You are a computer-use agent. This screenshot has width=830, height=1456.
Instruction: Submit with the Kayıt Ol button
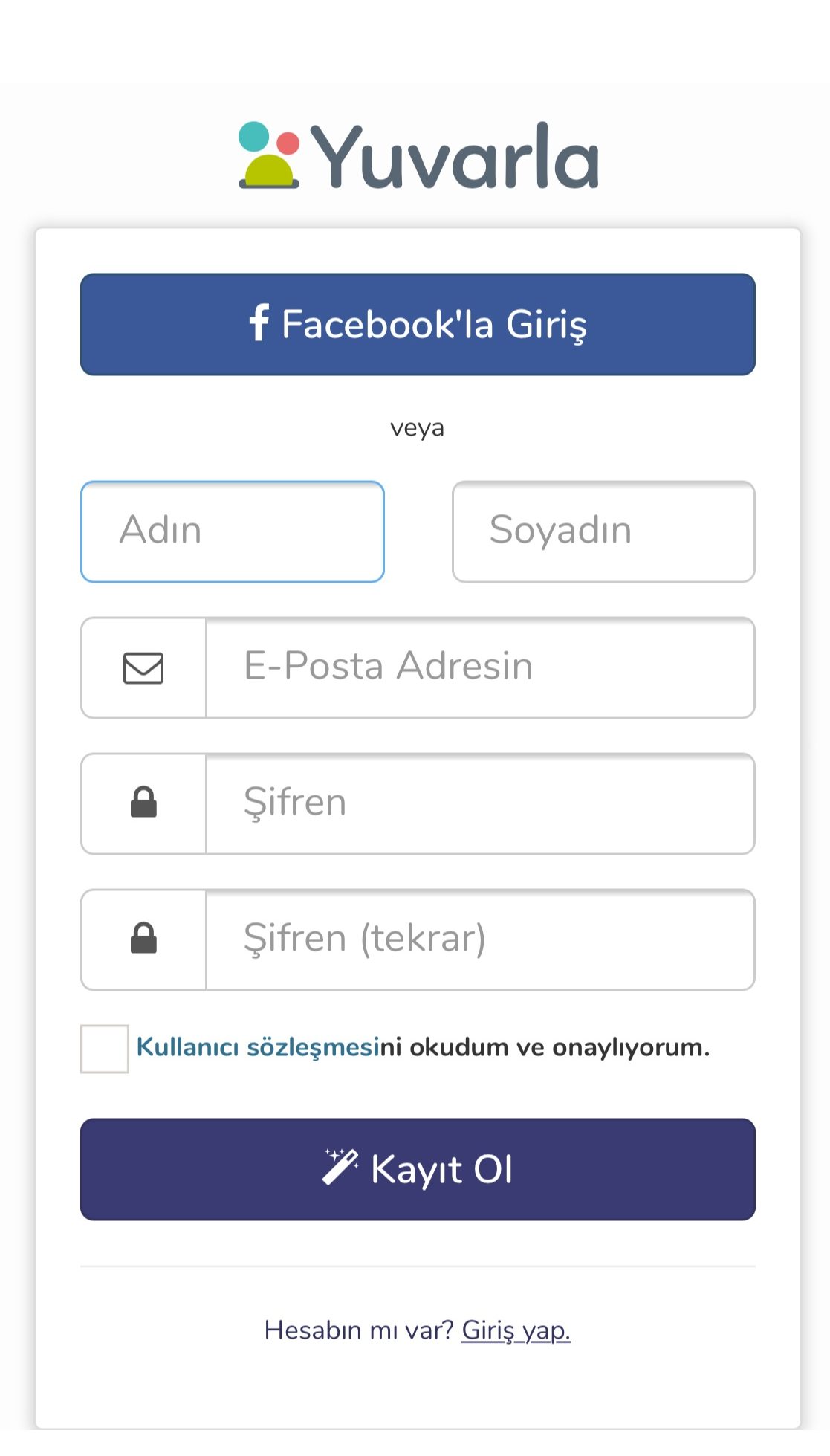418,1169
